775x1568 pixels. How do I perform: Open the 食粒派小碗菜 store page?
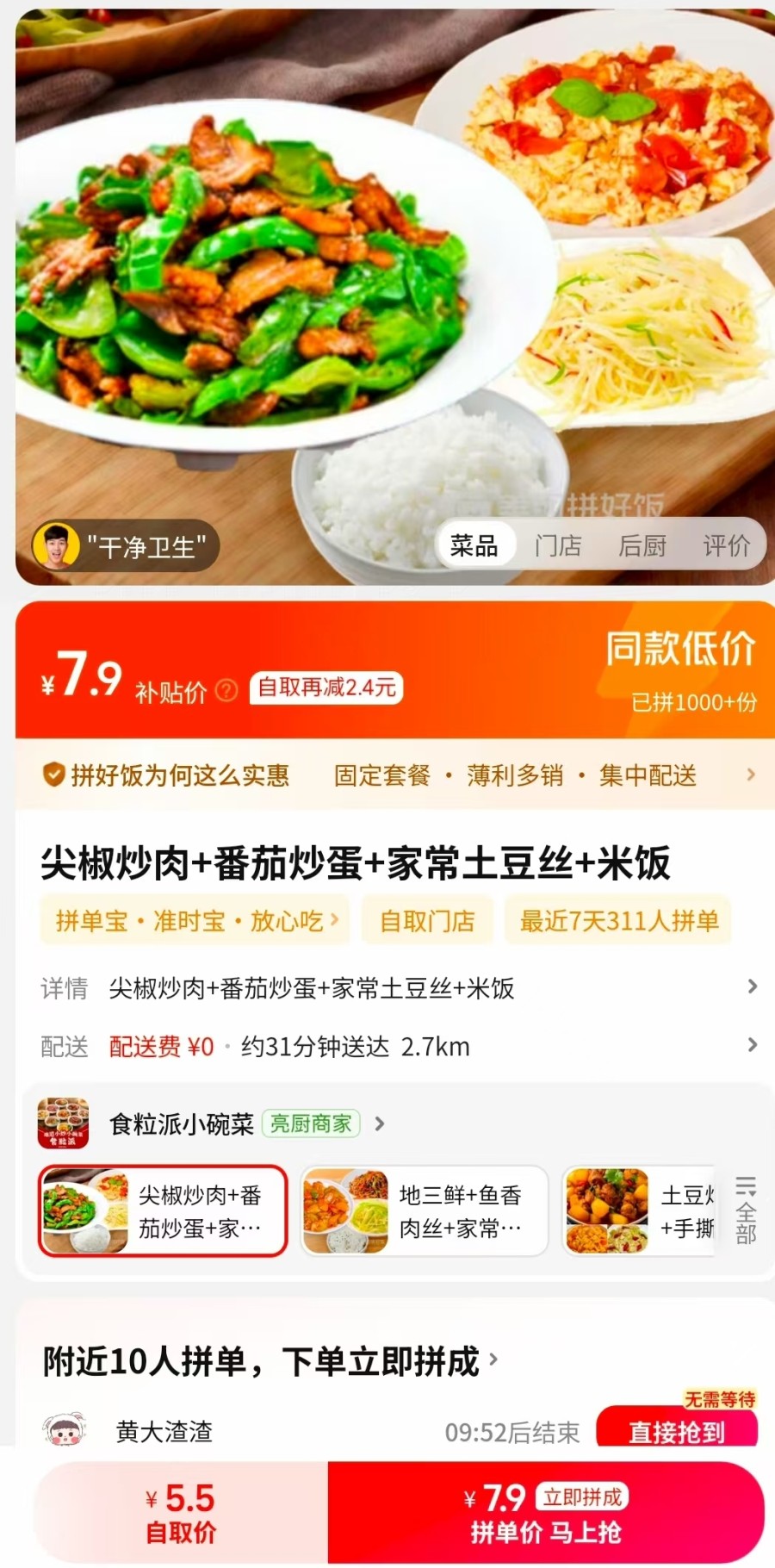pos(181,1123)
